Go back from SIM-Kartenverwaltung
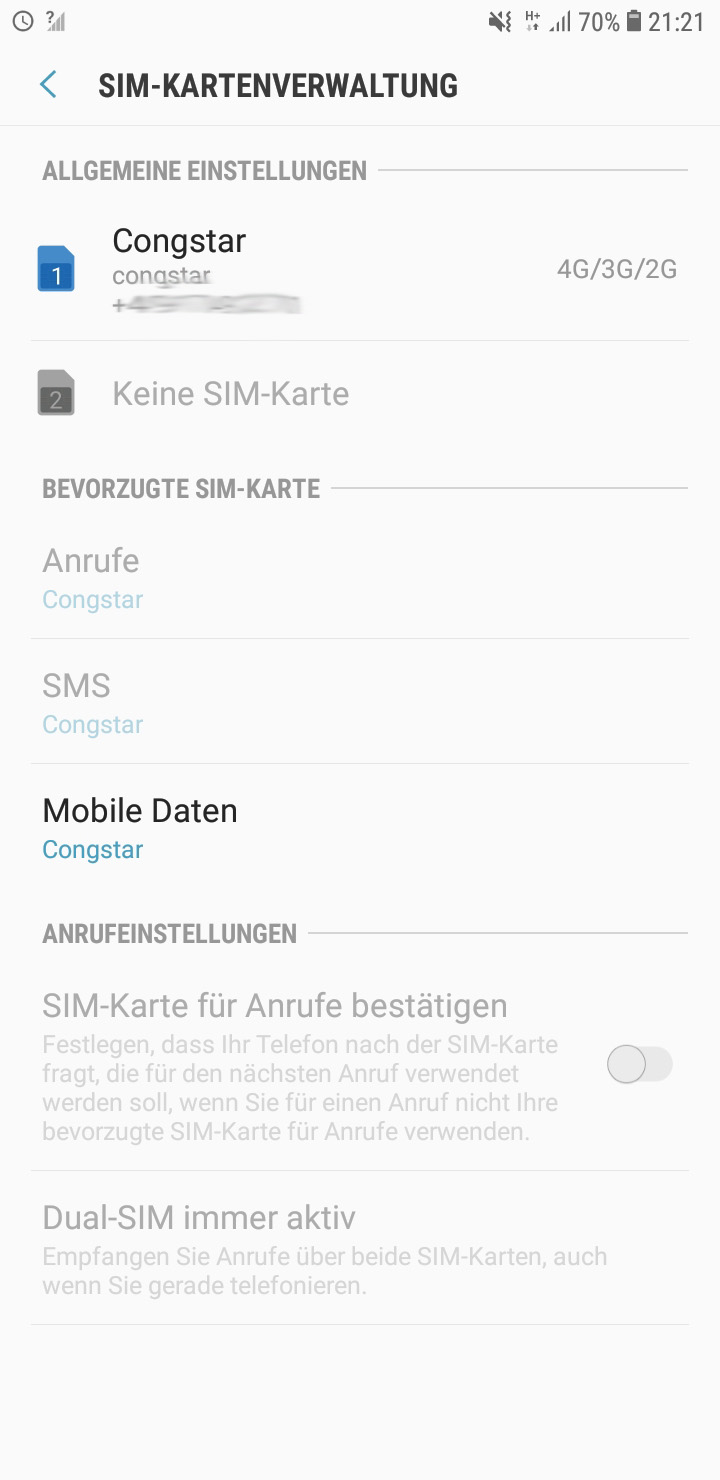Image resolution: width=720 pixels, height=1480 pixels. [x=48, y=85]
